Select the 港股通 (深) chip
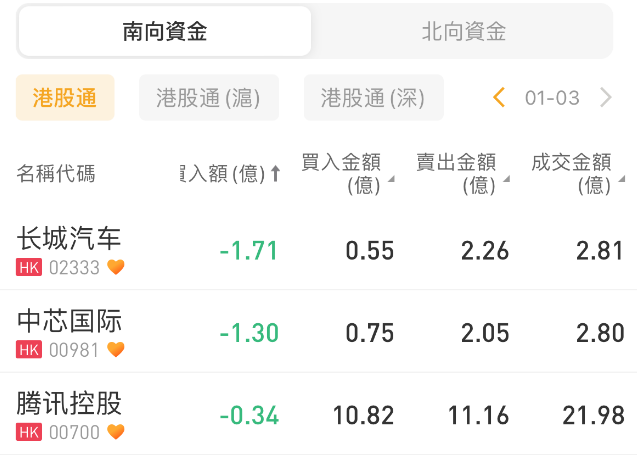 [x=373, y=98]
